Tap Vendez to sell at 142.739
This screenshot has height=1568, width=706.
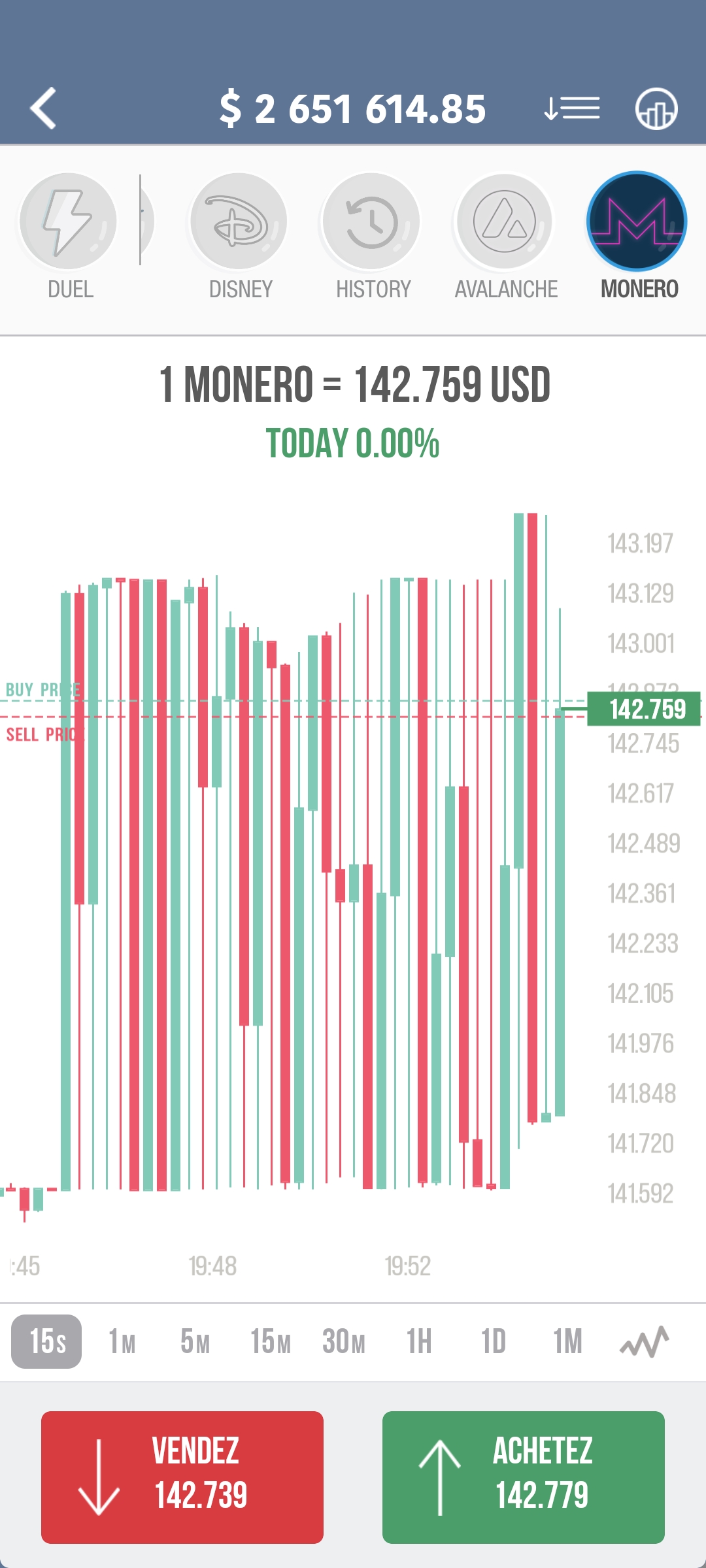(182, 1477)
